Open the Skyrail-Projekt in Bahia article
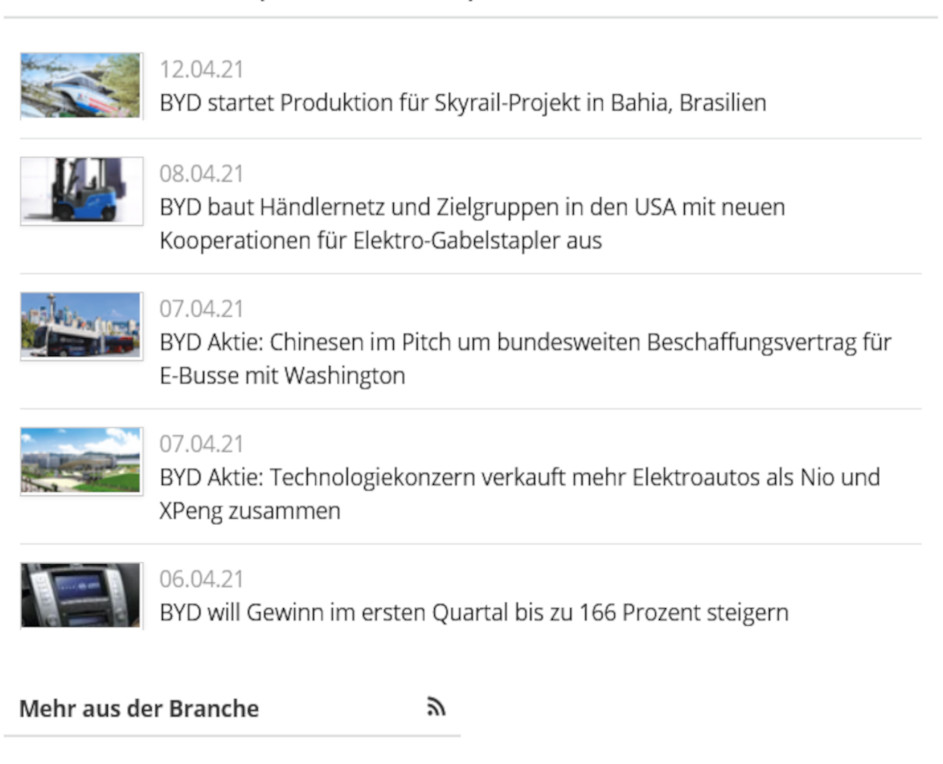This screenshot has height=764, width=943. click(x=463, y=103)
